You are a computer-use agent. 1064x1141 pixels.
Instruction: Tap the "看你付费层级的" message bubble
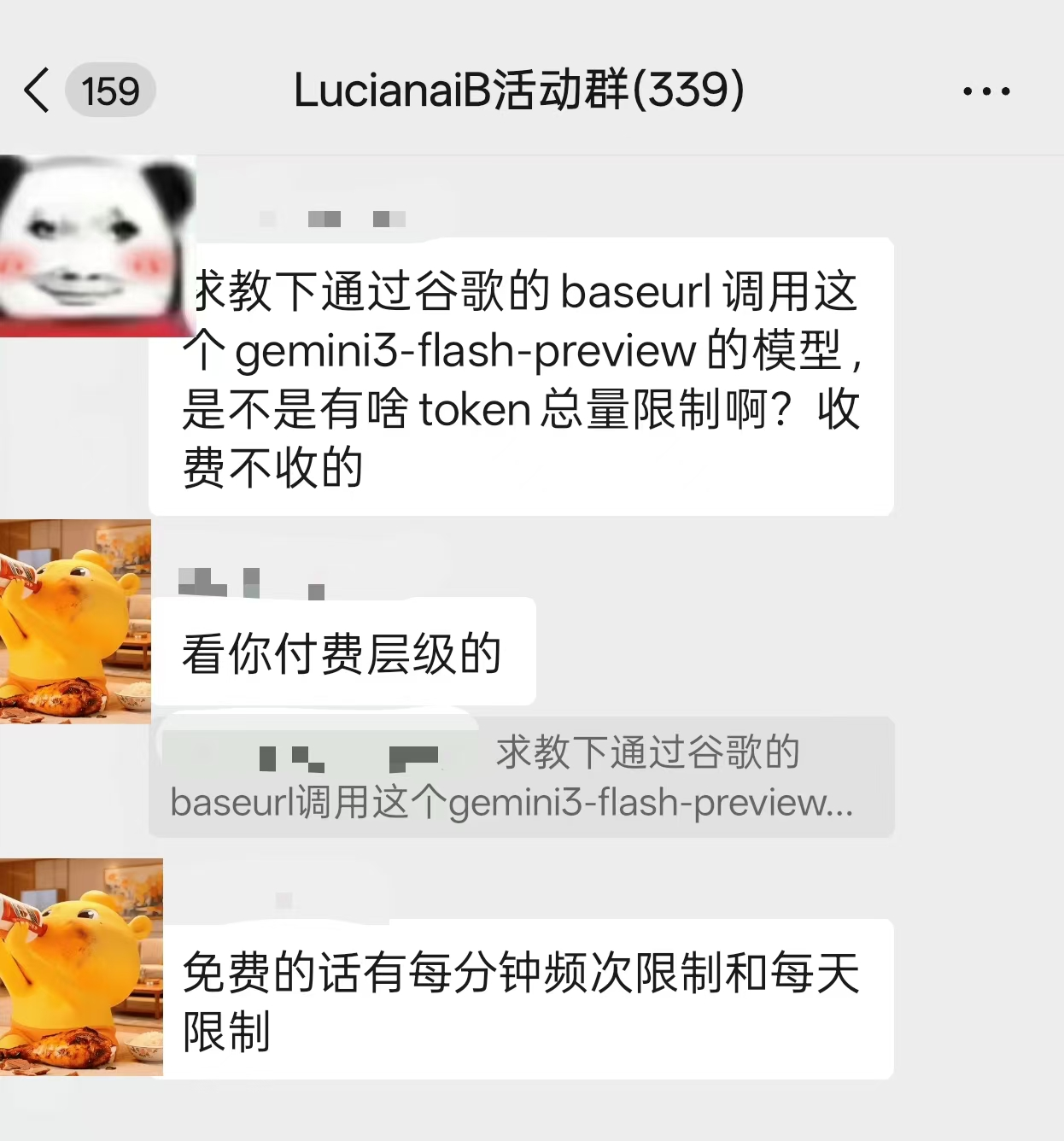tap(342, 652)
